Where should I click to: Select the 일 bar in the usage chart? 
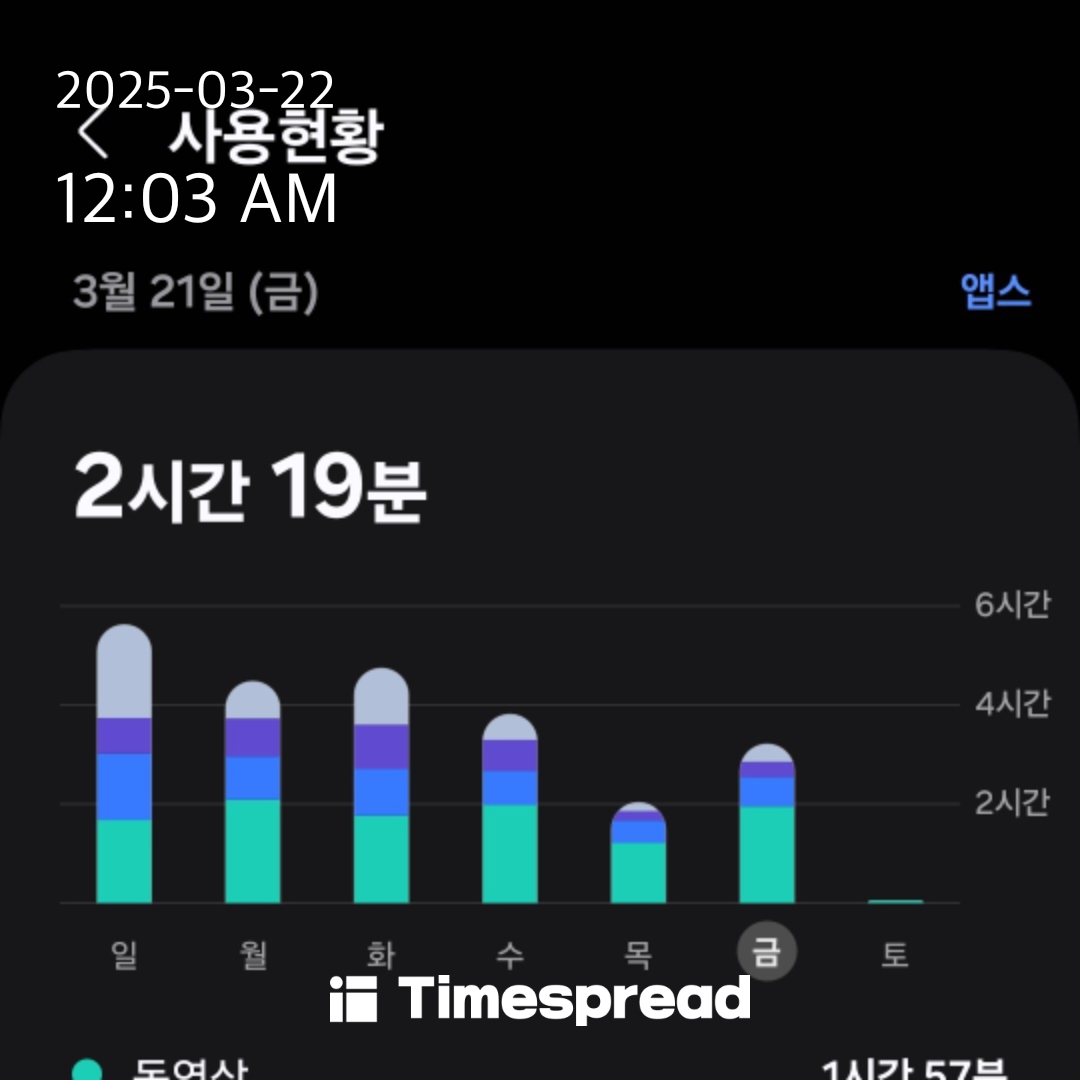[x=124, y=765]
